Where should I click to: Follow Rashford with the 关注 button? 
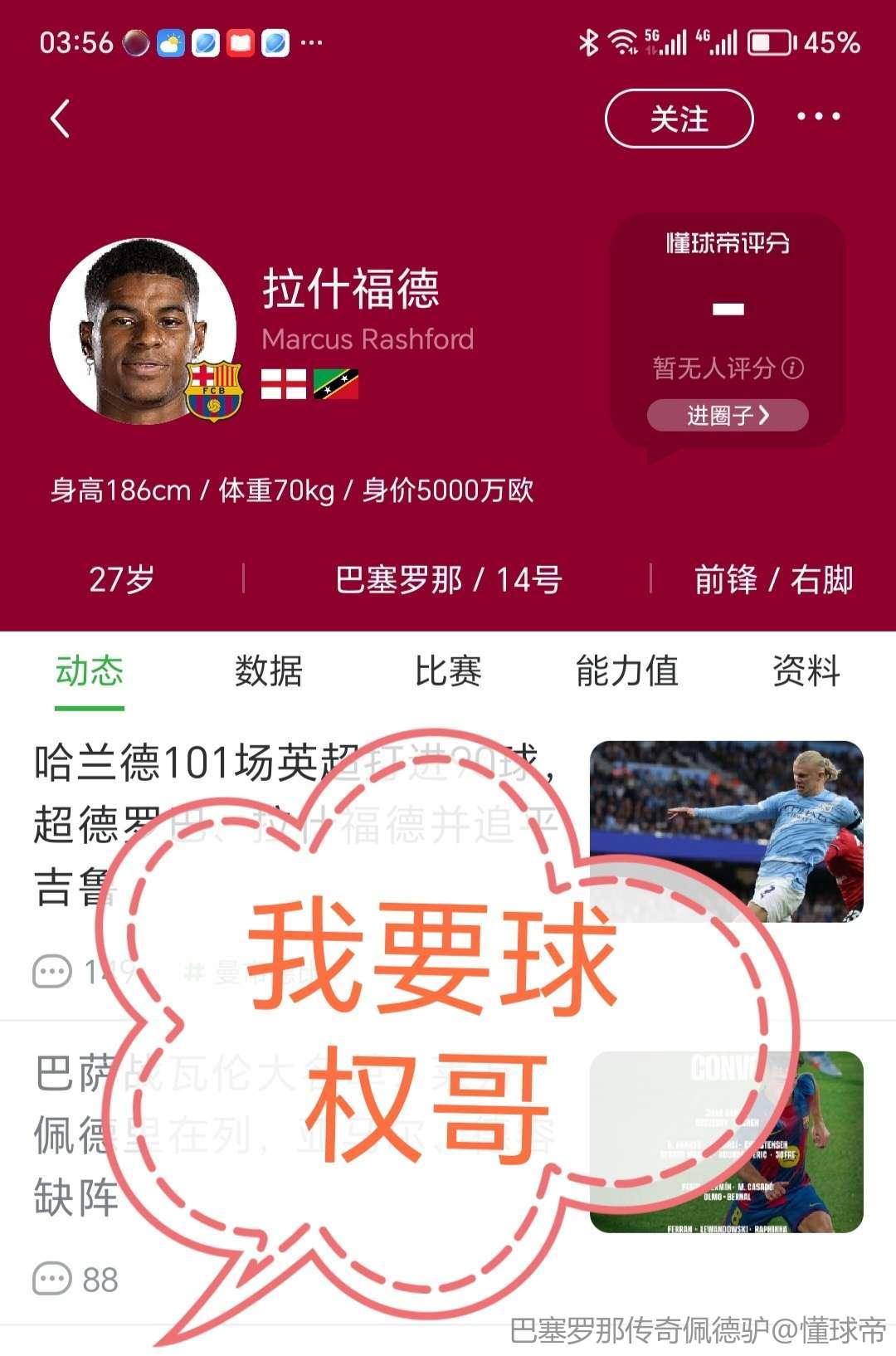click(x=679, y=119)
